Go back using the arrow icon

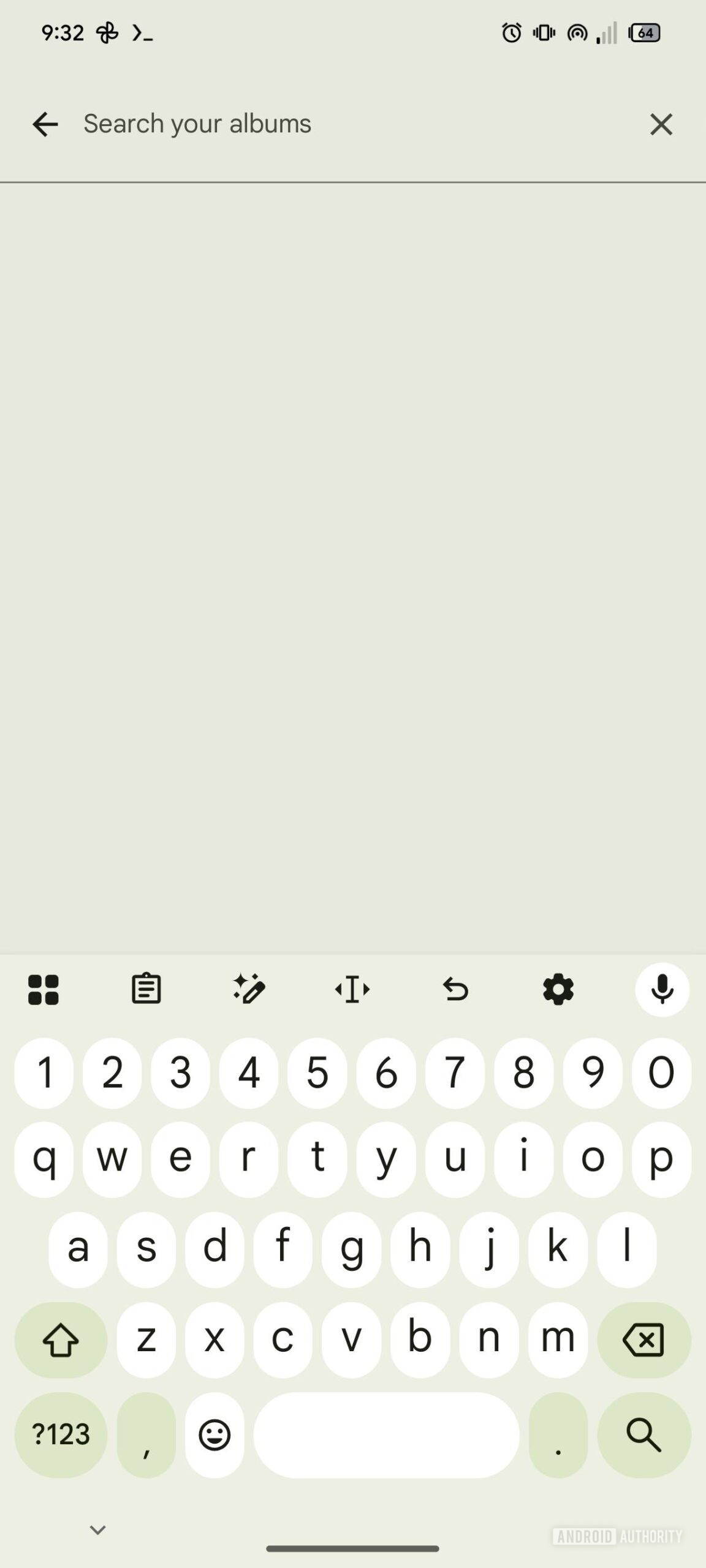coord(45,124)
